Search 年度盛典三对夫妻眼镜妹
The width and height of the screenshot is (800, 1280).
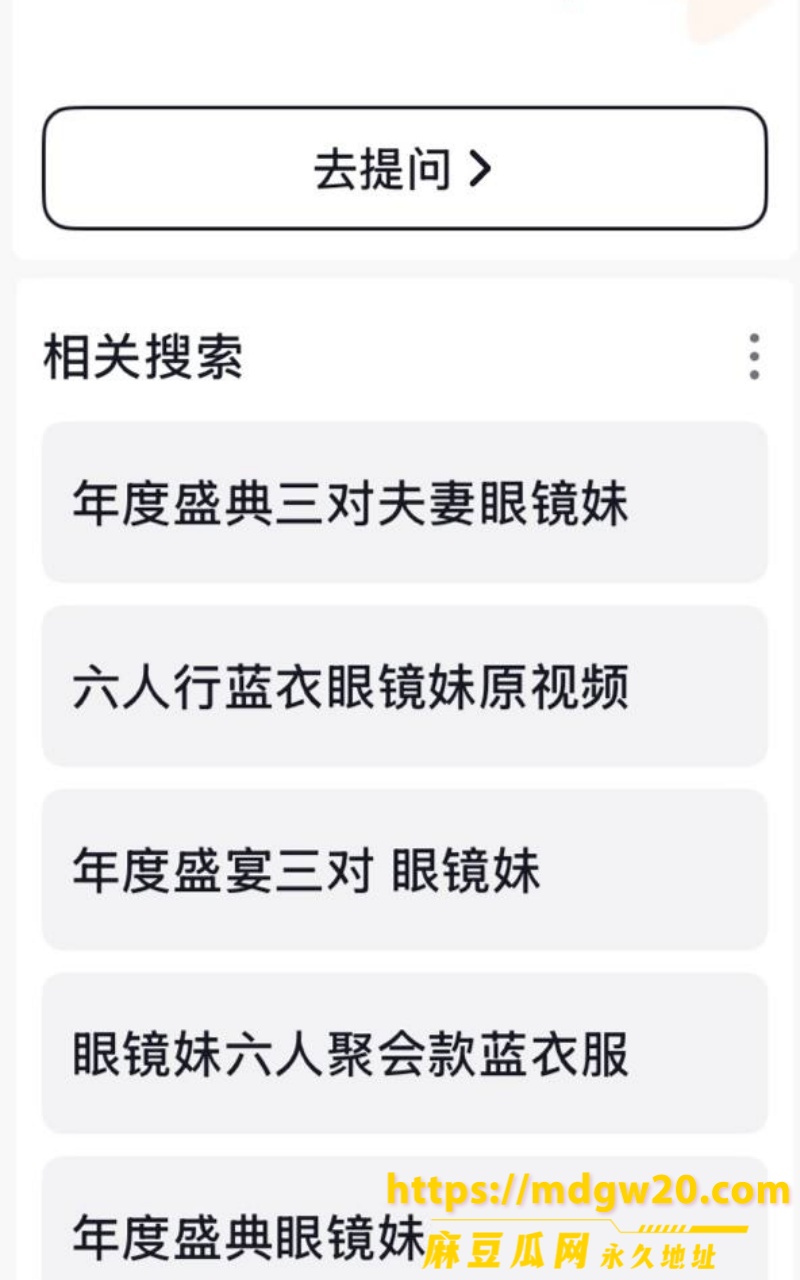click(404, 502)
